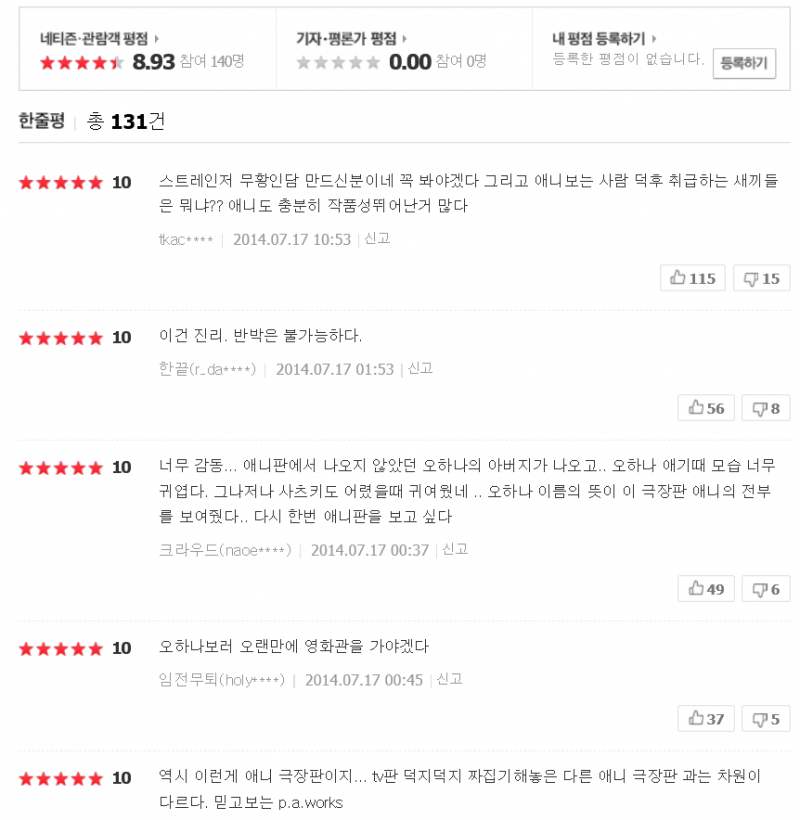Report the review by 한끝(r_da****)
Viewport: 800px width, 820px height.
tap(420, 369)
